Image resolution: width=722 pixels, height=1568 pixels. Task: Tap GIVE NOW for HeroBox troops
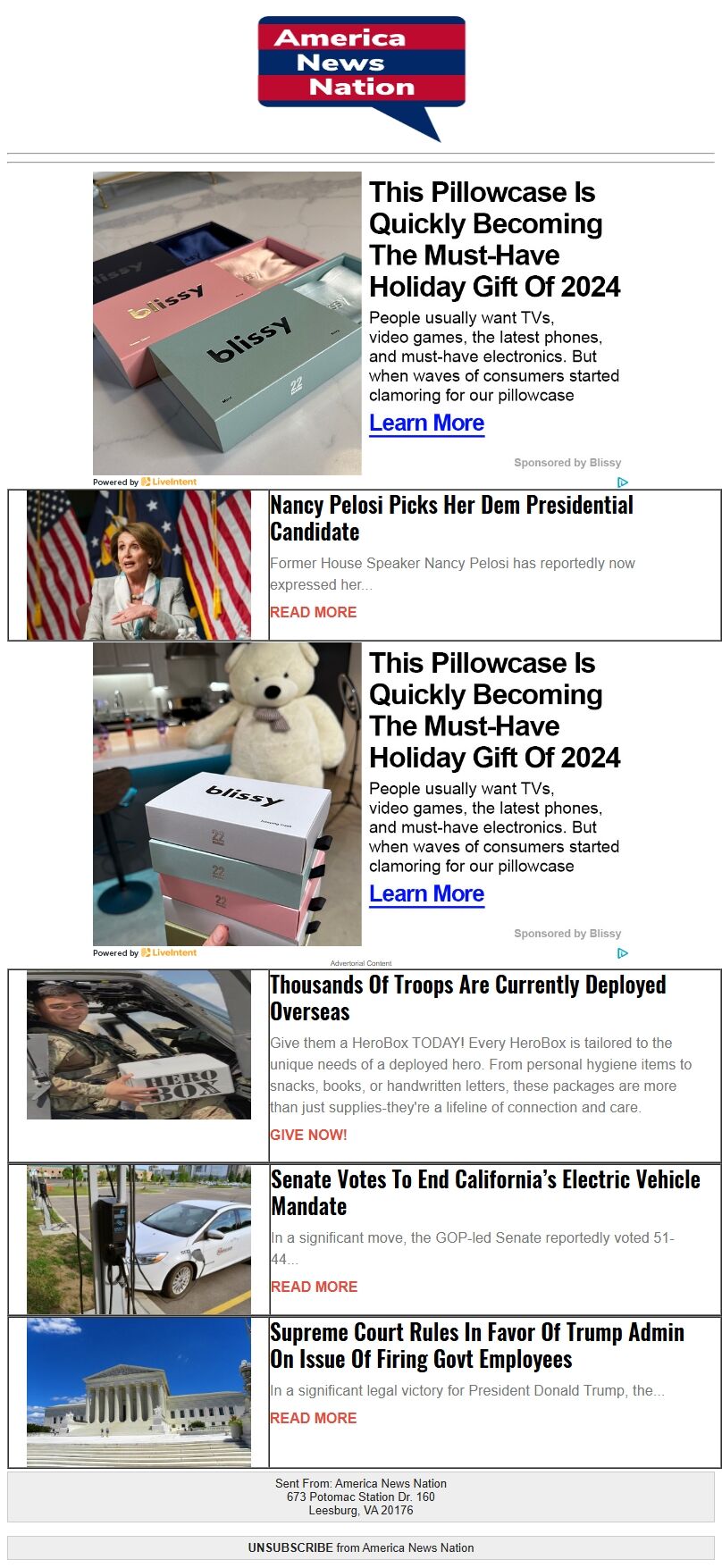click(308, 1135)
